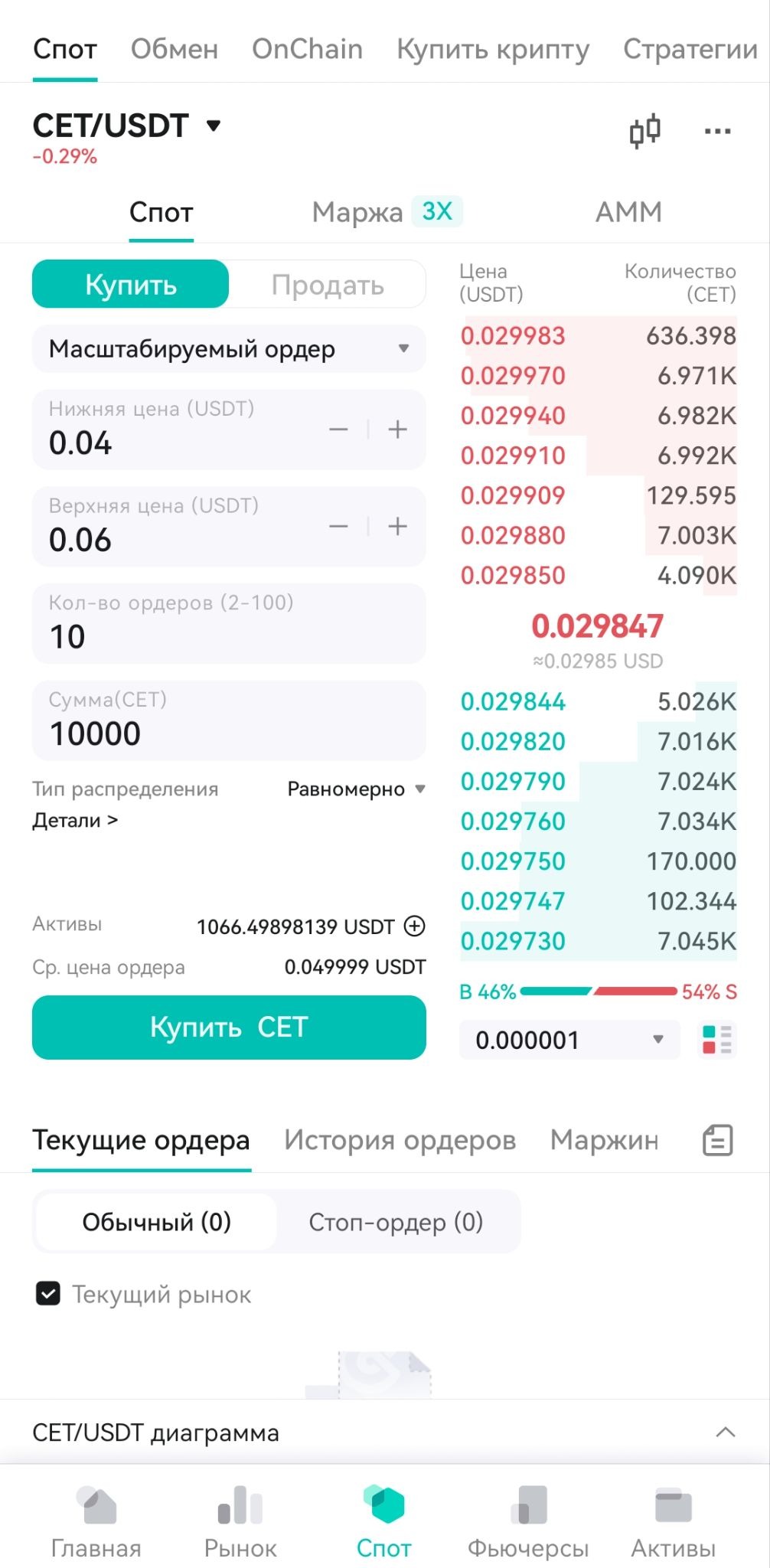
Task: Tap the Купить CET button
Action: click(x=229, y=1027)
